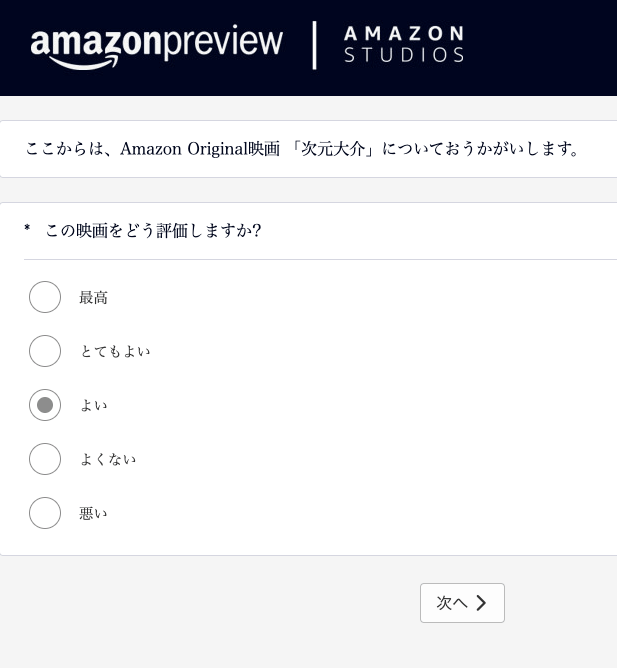The width and height of the screenshot is (617, 668).
Task: Select the 最高 rating option
Action: [x=45, y=297]
